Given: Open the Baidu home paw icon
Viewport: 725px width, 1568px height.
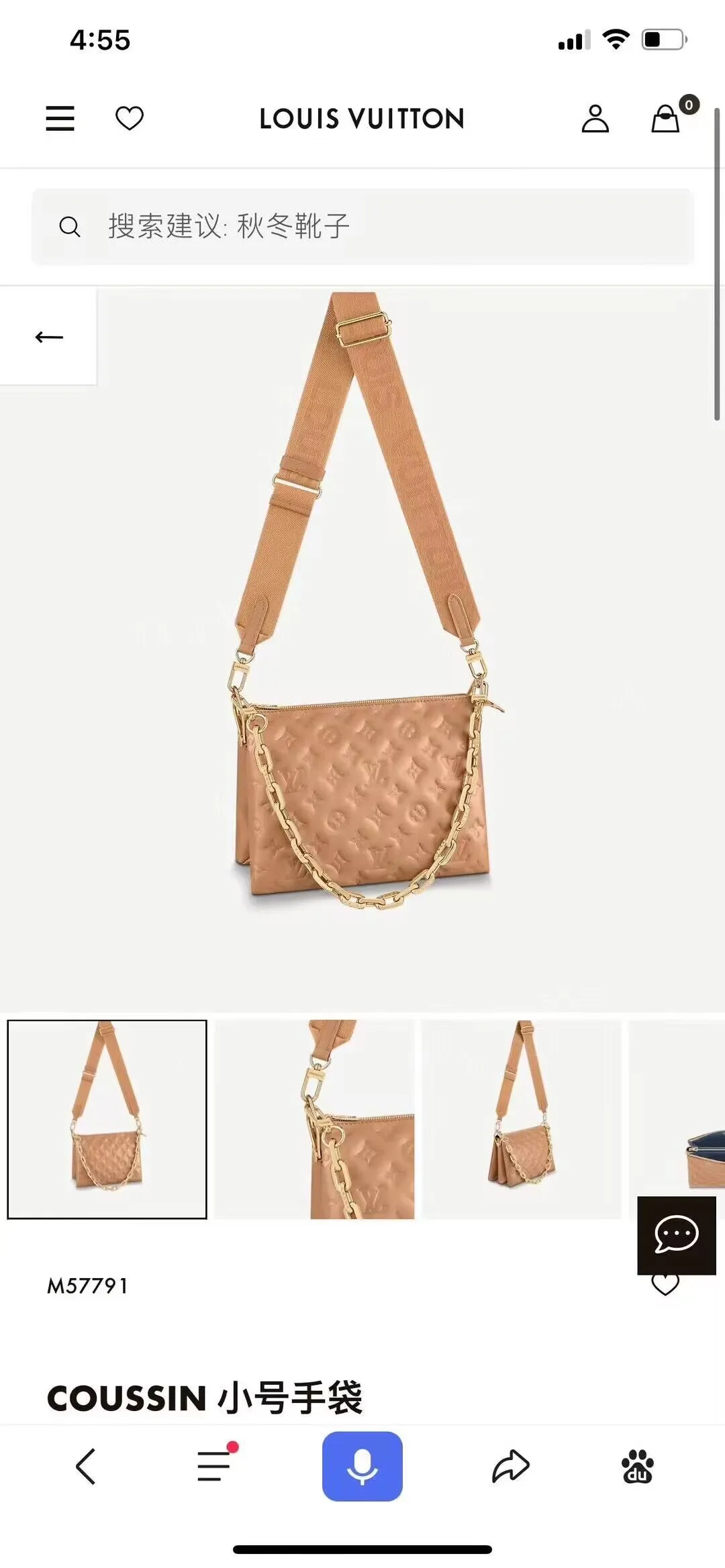Looking at the screenshot, I should pyautogui.click(x=637, y=1466).
